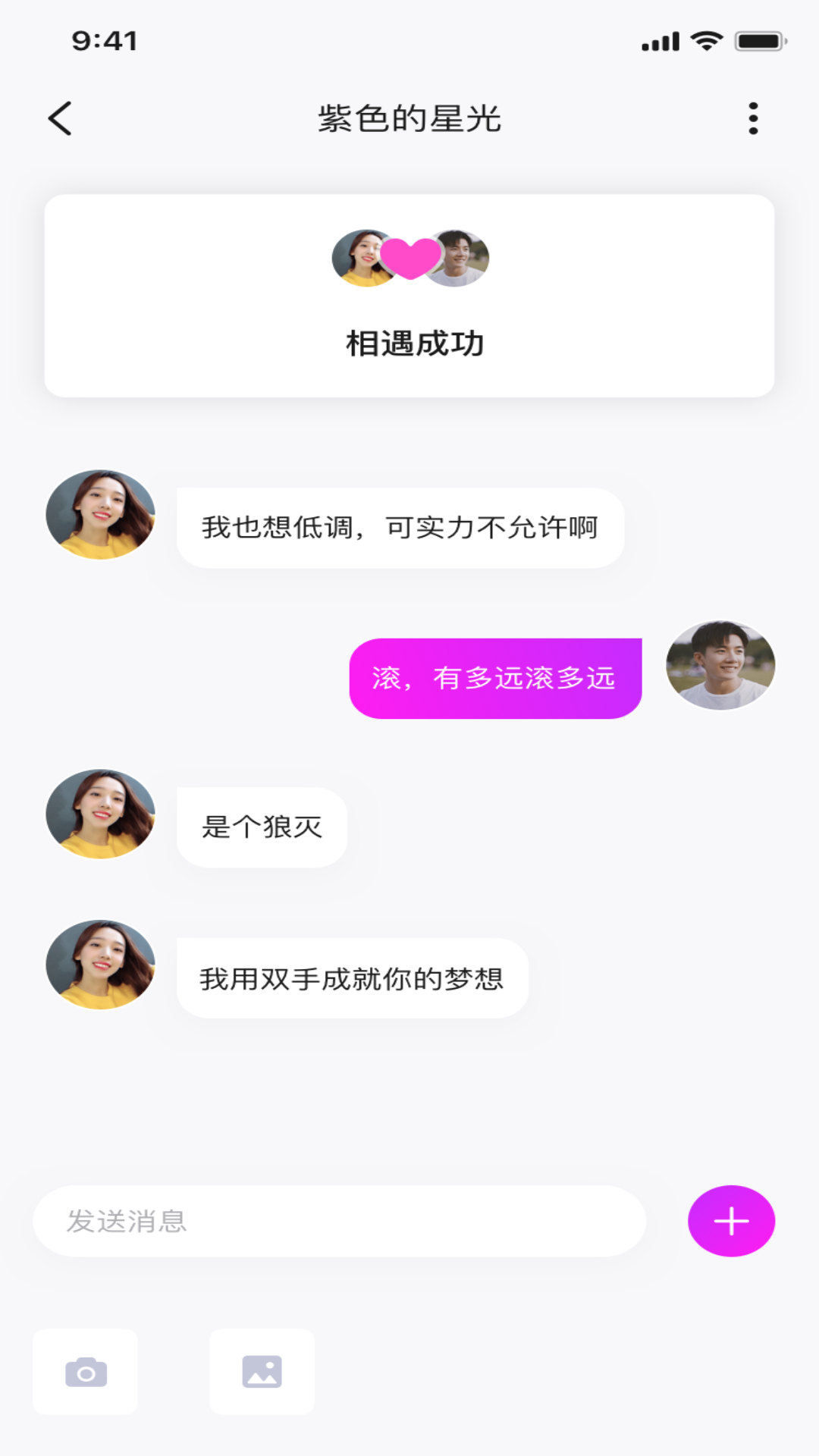Tap the pink heart between the avatars
The width and height of the screenshot is (819, 1456).
point(409,258)
